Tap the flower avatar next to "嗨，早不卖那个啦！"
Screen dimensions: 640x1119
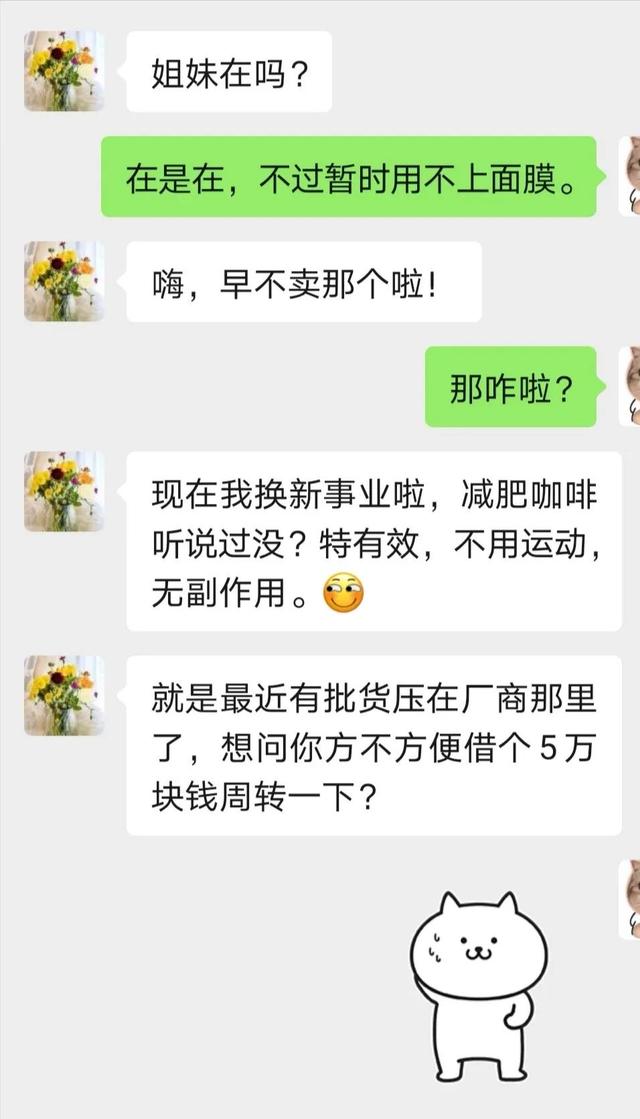pyautogui.click(x=64, y=281)
